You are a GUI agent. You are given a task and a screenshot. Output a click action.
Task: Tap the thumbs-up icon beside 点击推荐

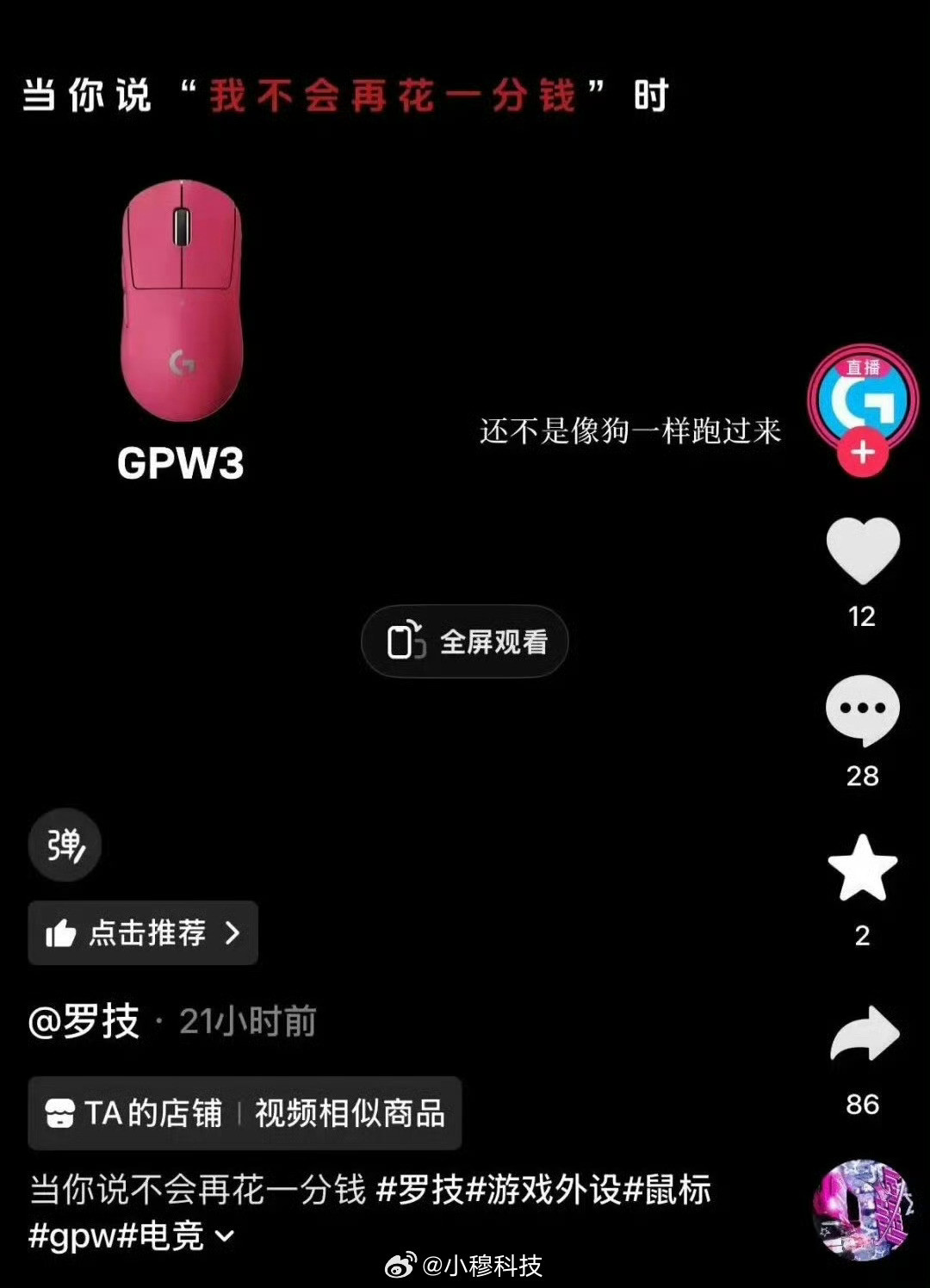61,932
